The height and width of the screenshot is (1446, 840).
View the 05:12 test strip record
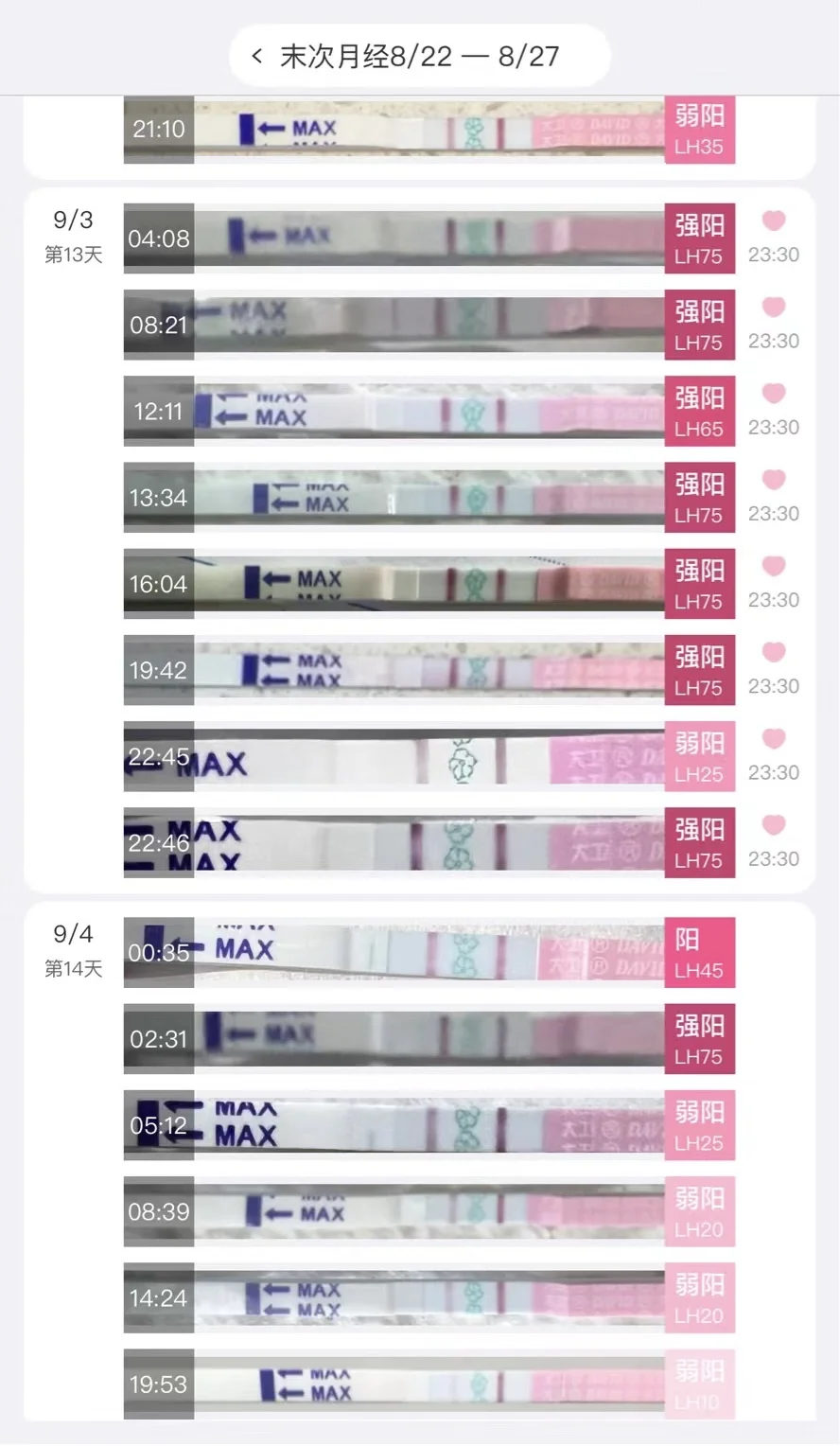[429, 1124]
